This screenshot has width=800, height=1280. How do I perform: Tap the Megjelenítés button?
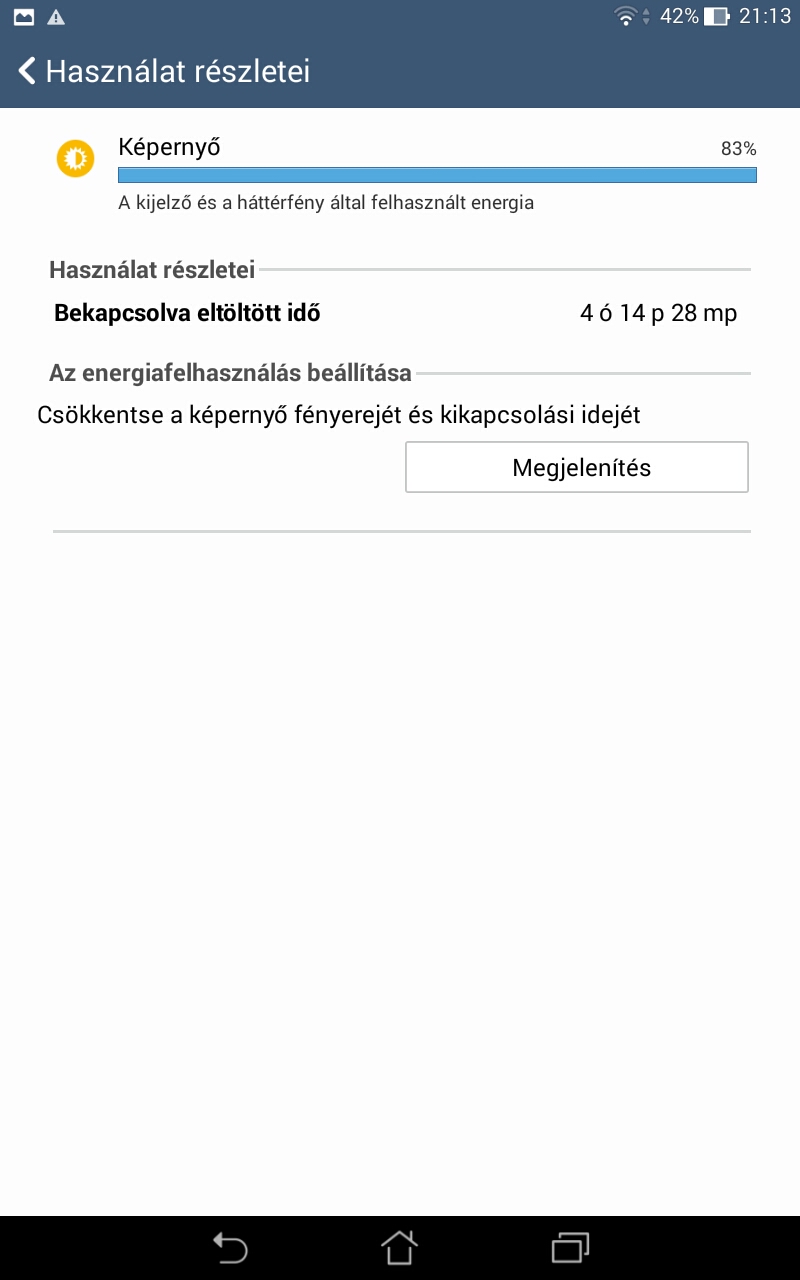[577, 467]
